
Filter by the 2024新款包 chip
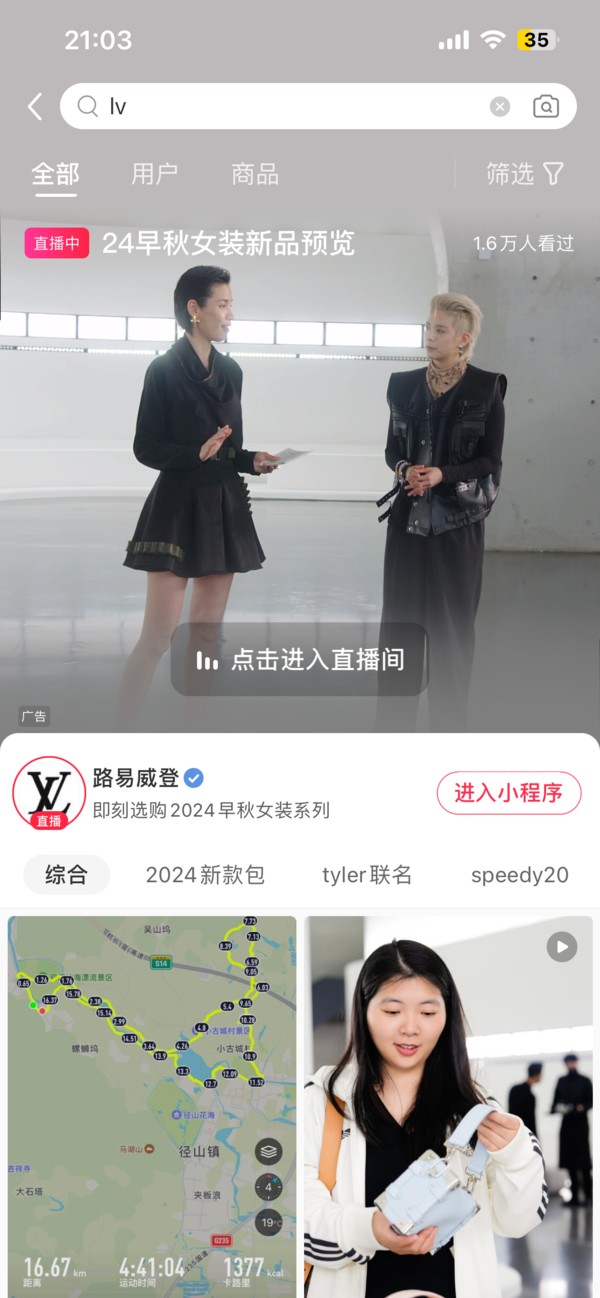[205, 875]
